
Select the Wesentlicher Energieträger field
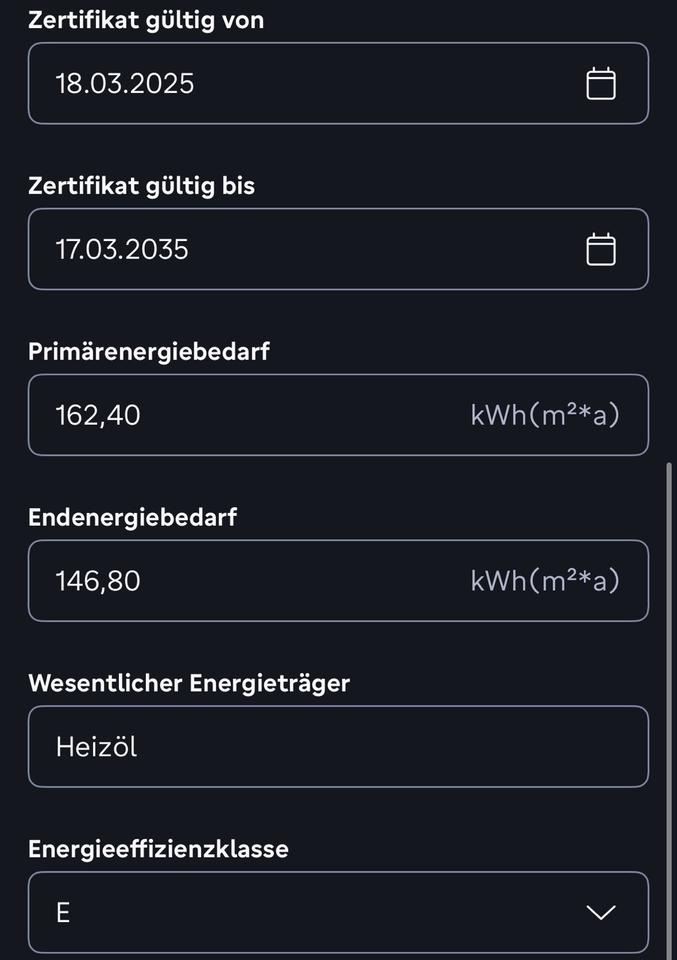click(x=338, y=747)
